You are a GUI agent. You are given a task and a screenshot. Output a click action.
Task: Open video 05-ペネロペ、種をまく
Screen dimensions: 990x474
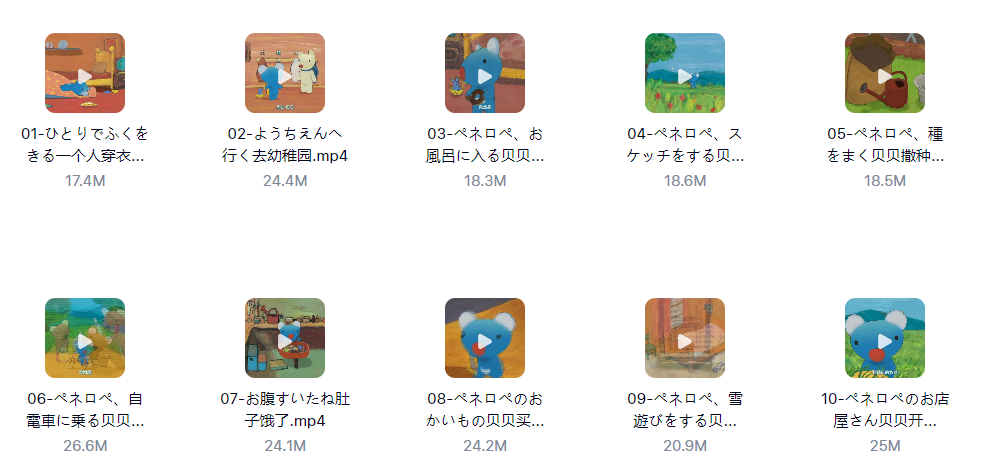click(885, 74)
